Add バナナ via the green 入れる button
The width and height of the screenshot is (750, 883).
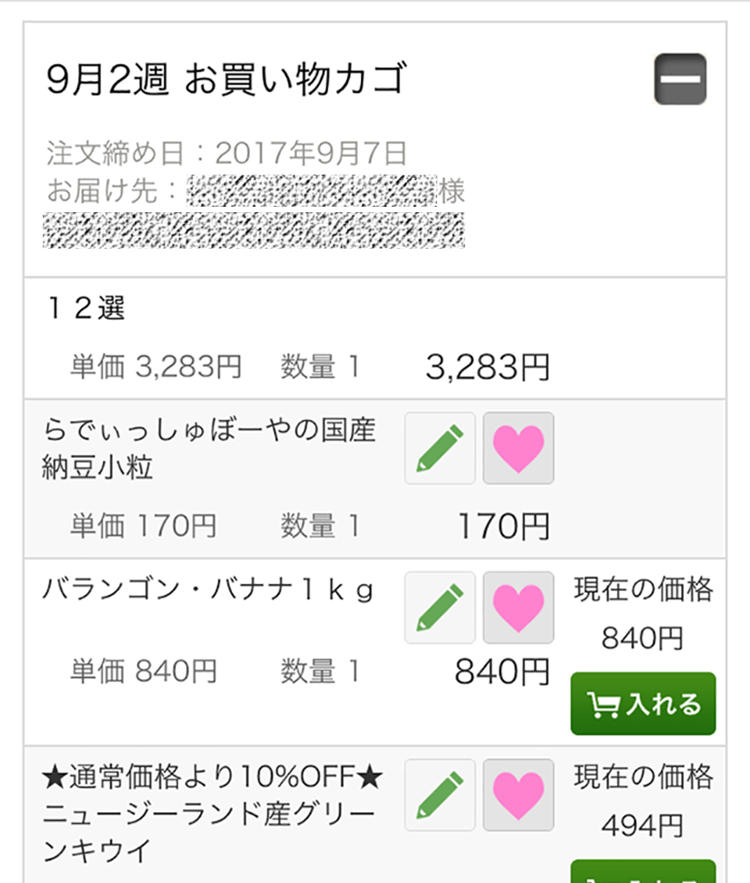point(643,704)
